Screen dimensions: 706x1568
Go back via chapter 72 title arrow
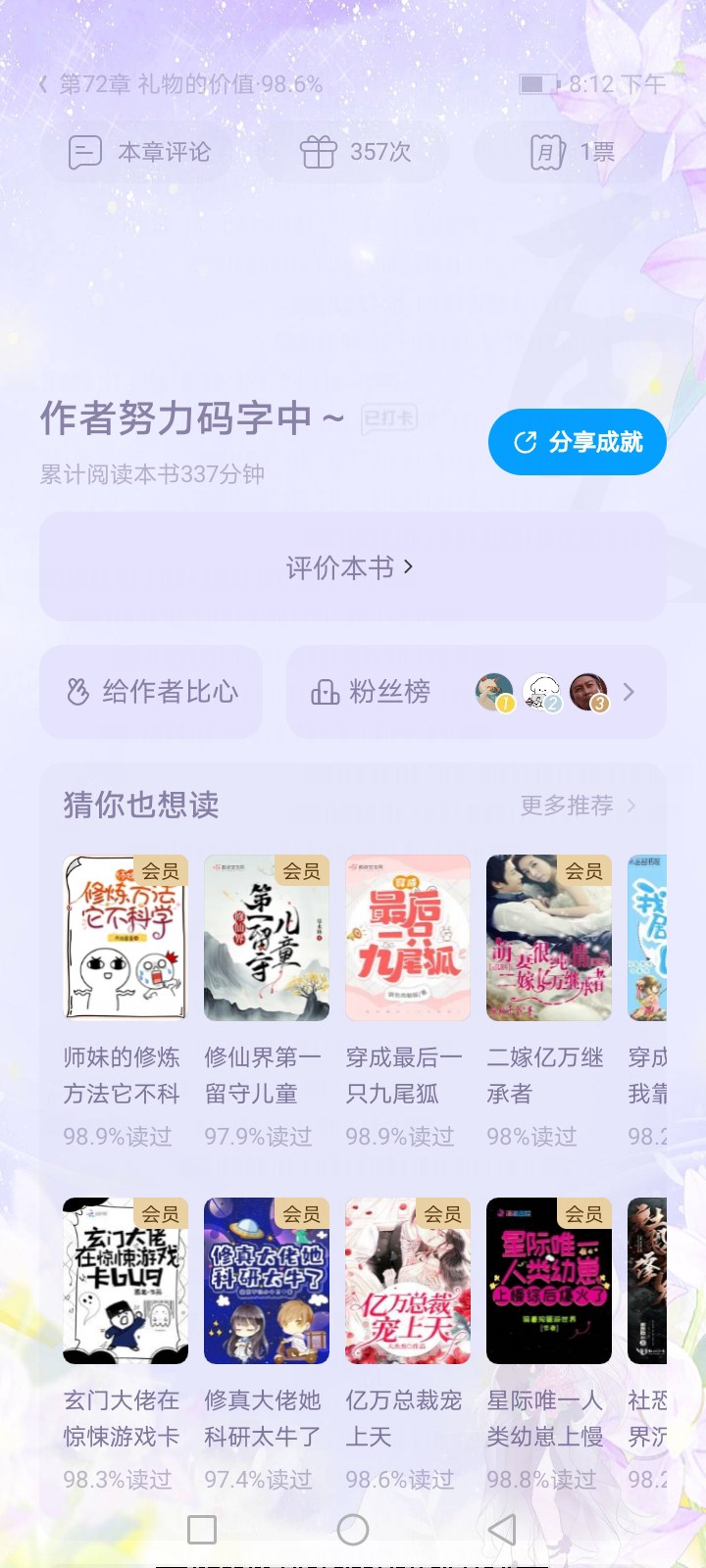pyautogui.click(x=43, y=85)
